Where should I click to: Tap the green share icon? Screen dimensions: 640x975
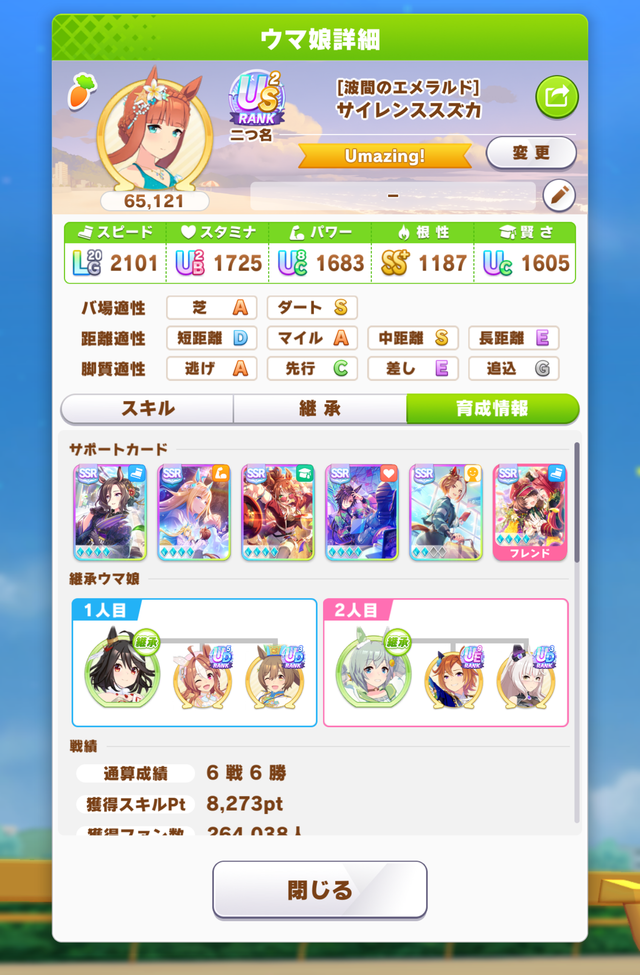557,96
